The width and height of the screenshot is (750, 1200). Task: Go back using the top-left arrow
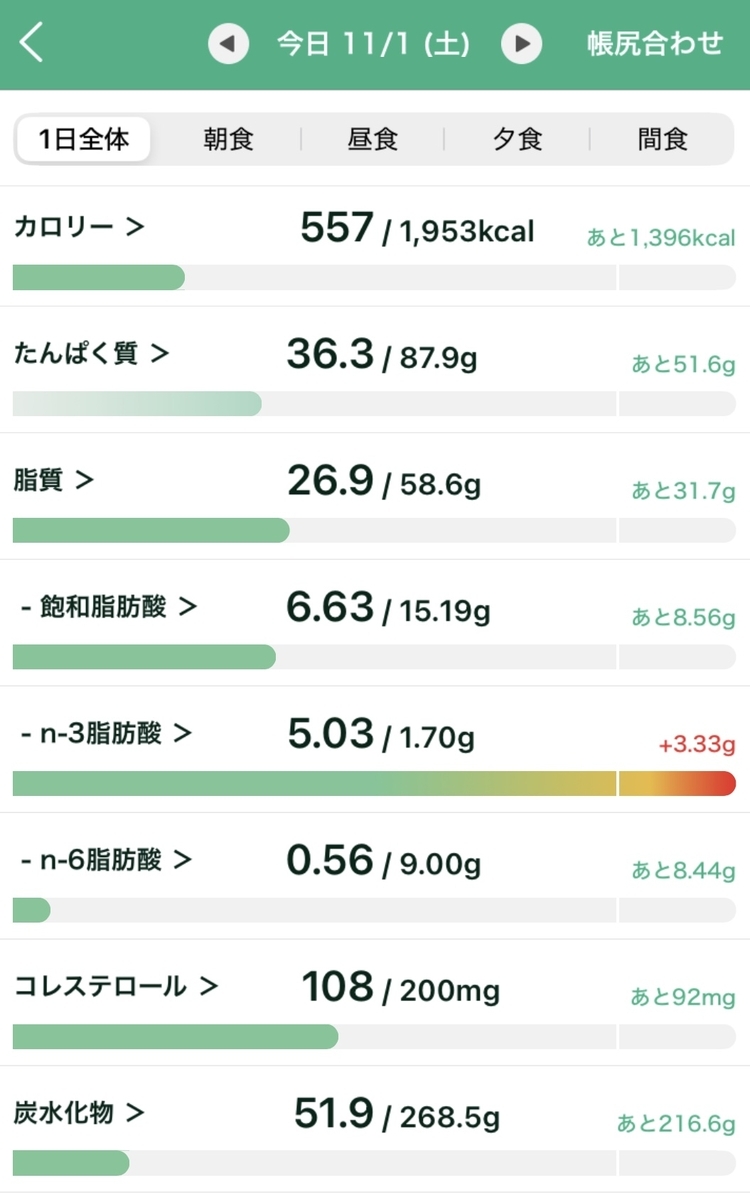(32, 44)
